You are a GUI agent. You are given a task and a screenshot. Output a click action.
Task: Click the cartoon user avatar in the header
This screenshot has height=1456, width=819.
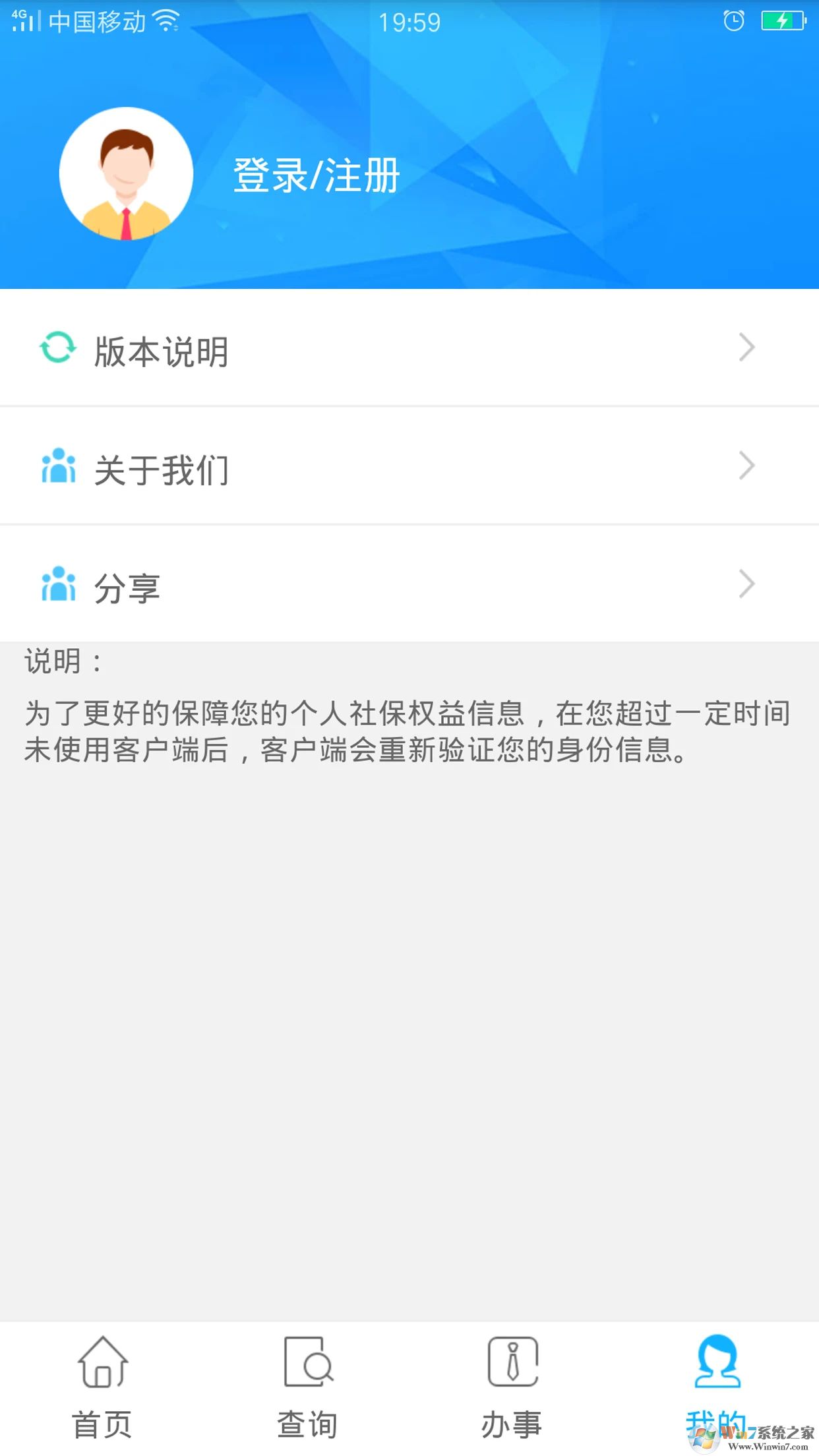pos(127,173)
